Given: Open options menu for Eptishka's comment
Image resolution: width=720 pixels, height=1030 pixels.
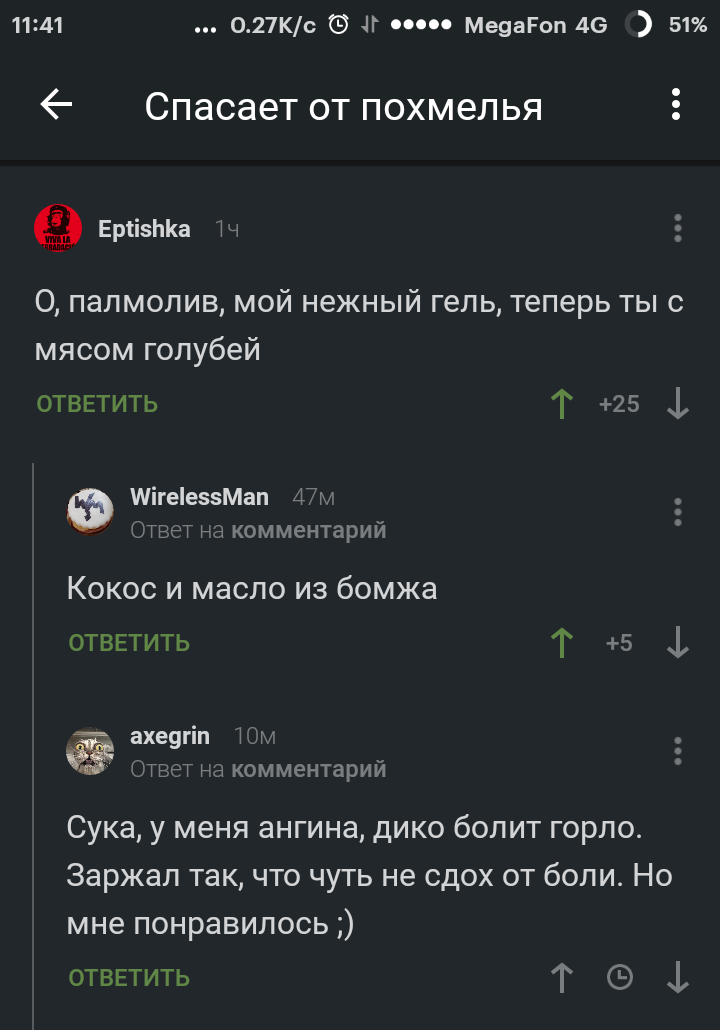Looking at the screenshot, I should pos(677,229).
